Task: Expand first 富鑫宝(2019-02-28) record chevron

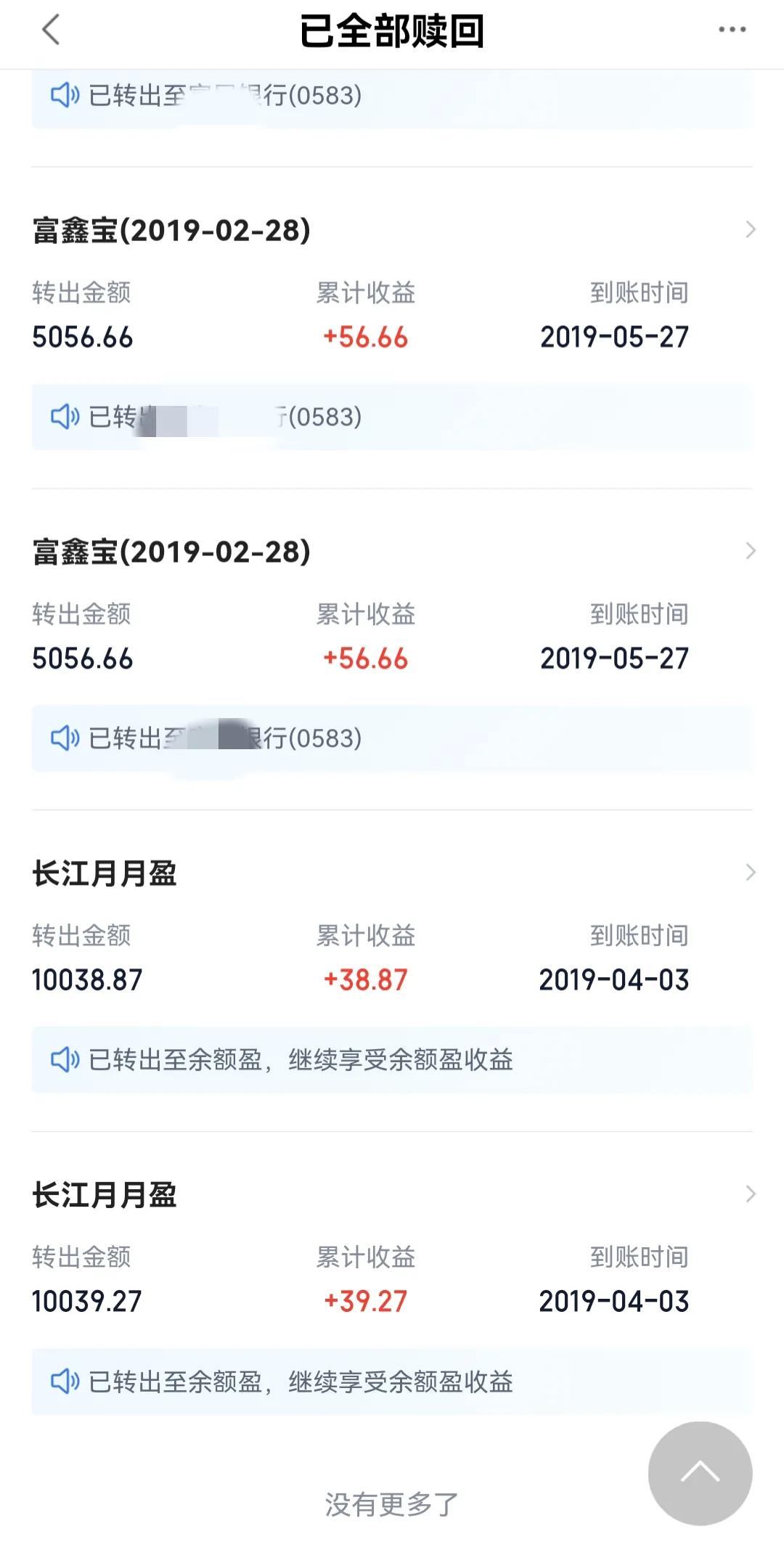Action: pyautogui.click(x=751, y=228)
